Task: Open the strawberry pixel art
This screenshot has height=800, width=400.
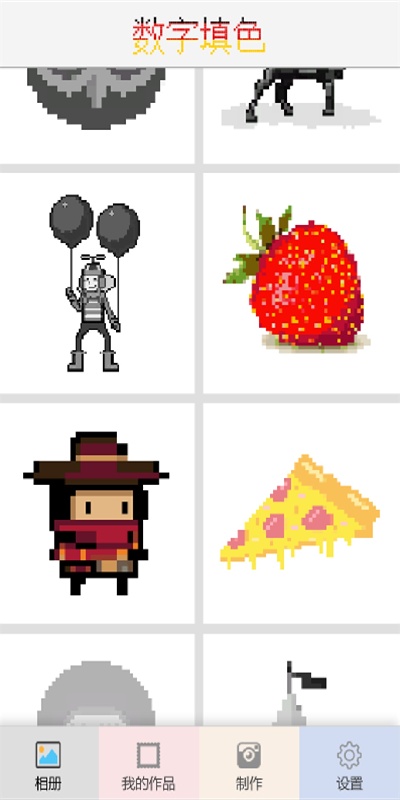Action: (302, 283)
